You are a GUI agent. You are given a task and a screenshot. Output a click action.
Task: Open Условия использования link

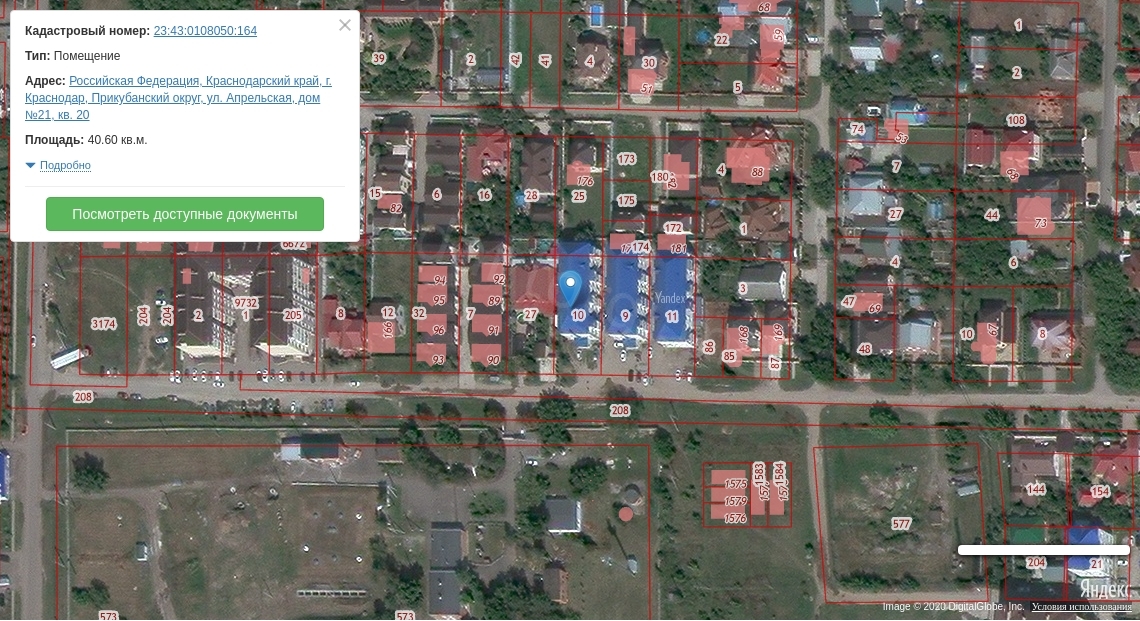(x=1081, y=607)
